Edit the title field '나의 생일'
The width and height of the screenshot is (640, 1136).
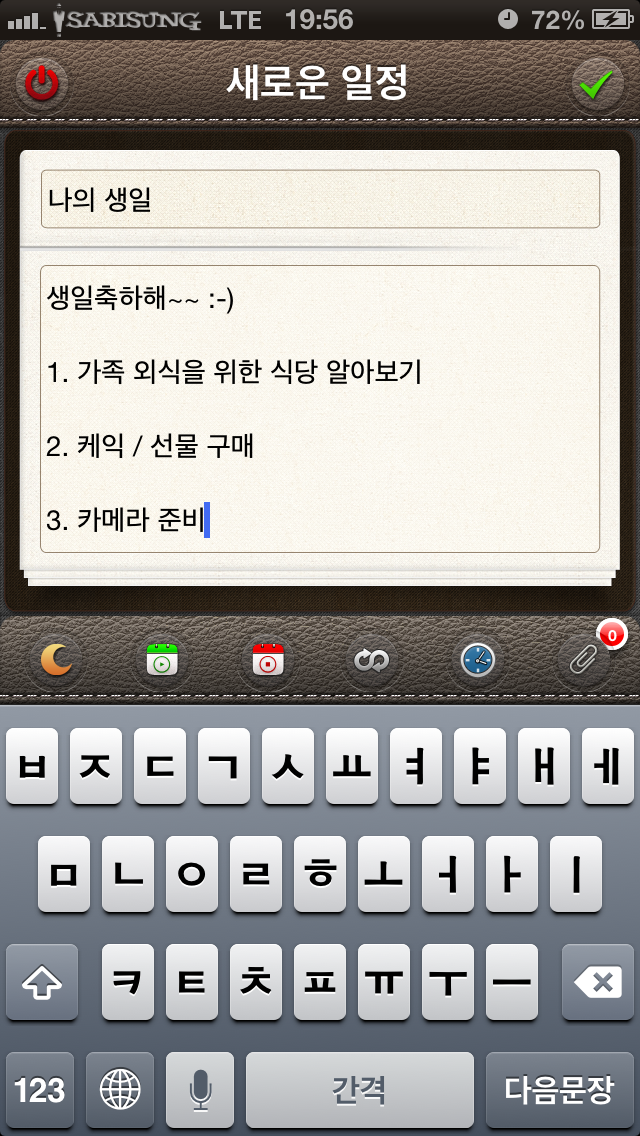coord(320,199)
